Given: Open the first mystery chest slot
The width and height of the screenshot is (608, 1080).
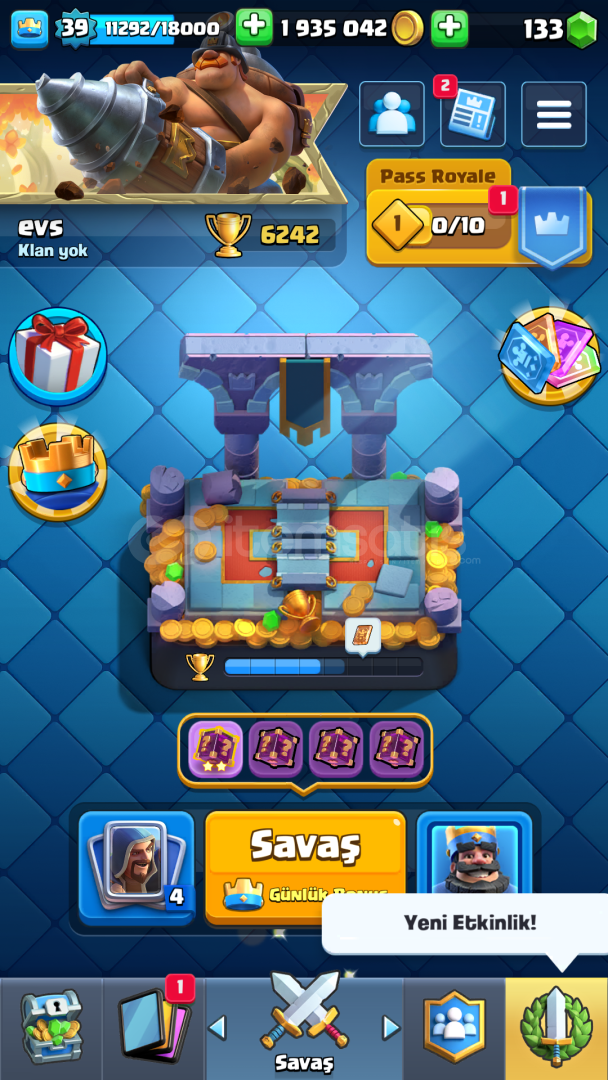Looking at the screenshot, I should pyautogui.click(x=215, y=749).
